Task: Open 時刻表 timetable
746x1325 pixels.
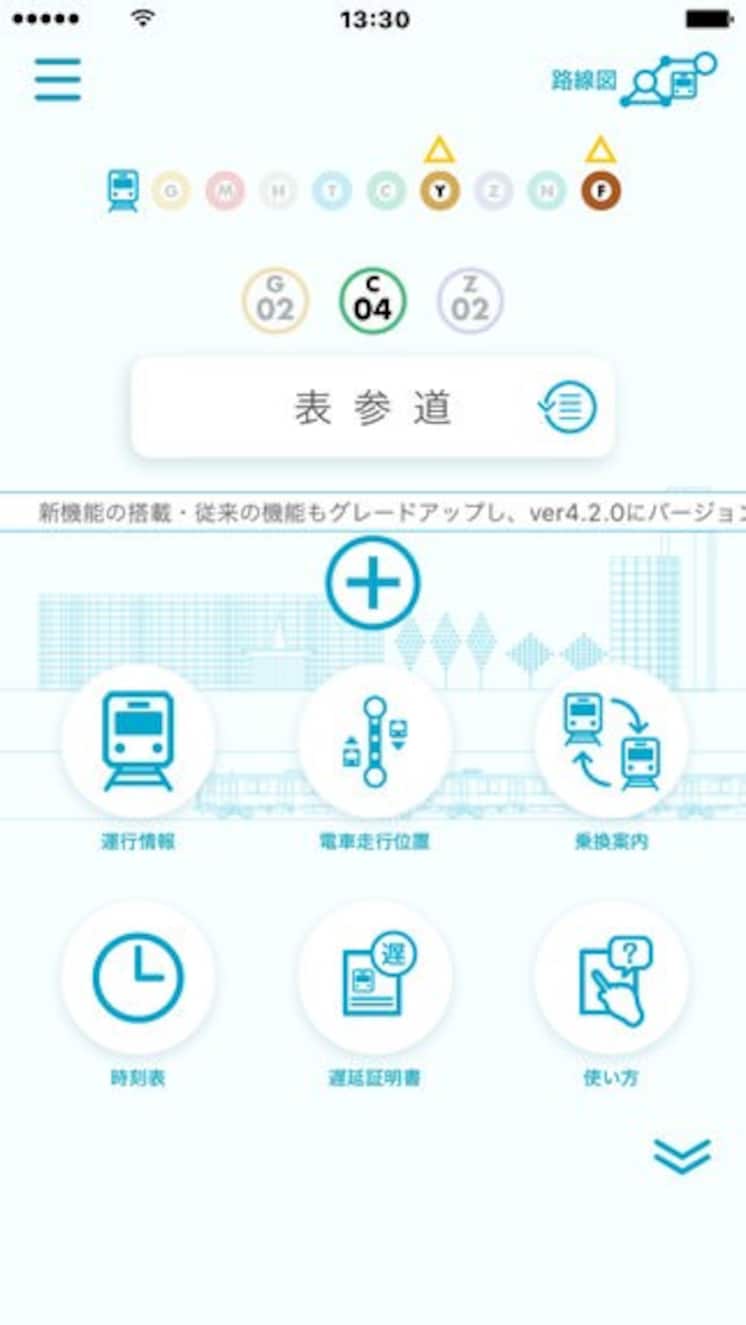Action: (138, 977)
